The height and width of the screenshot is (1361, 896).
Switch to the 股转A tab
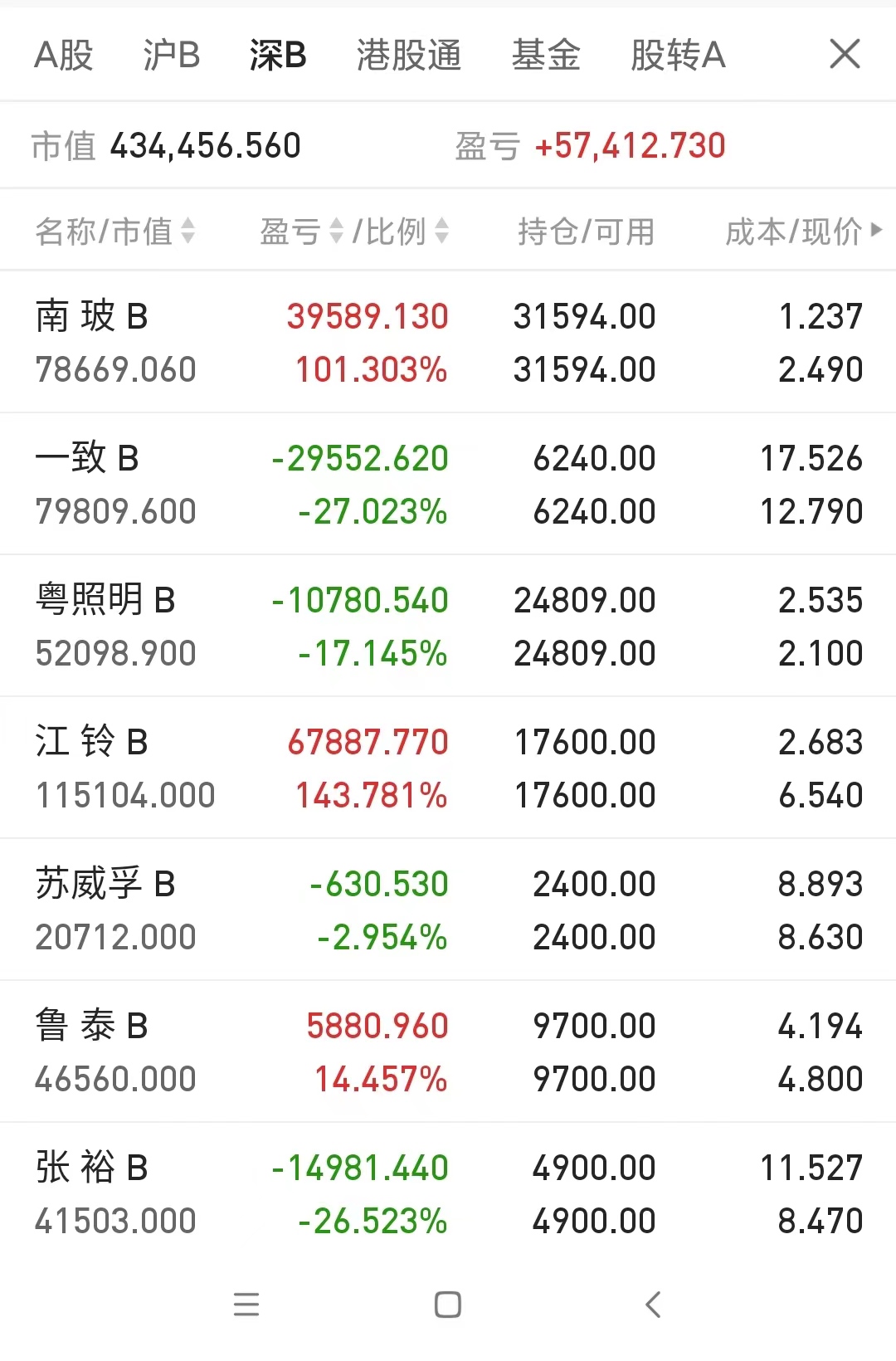(678, 56)
